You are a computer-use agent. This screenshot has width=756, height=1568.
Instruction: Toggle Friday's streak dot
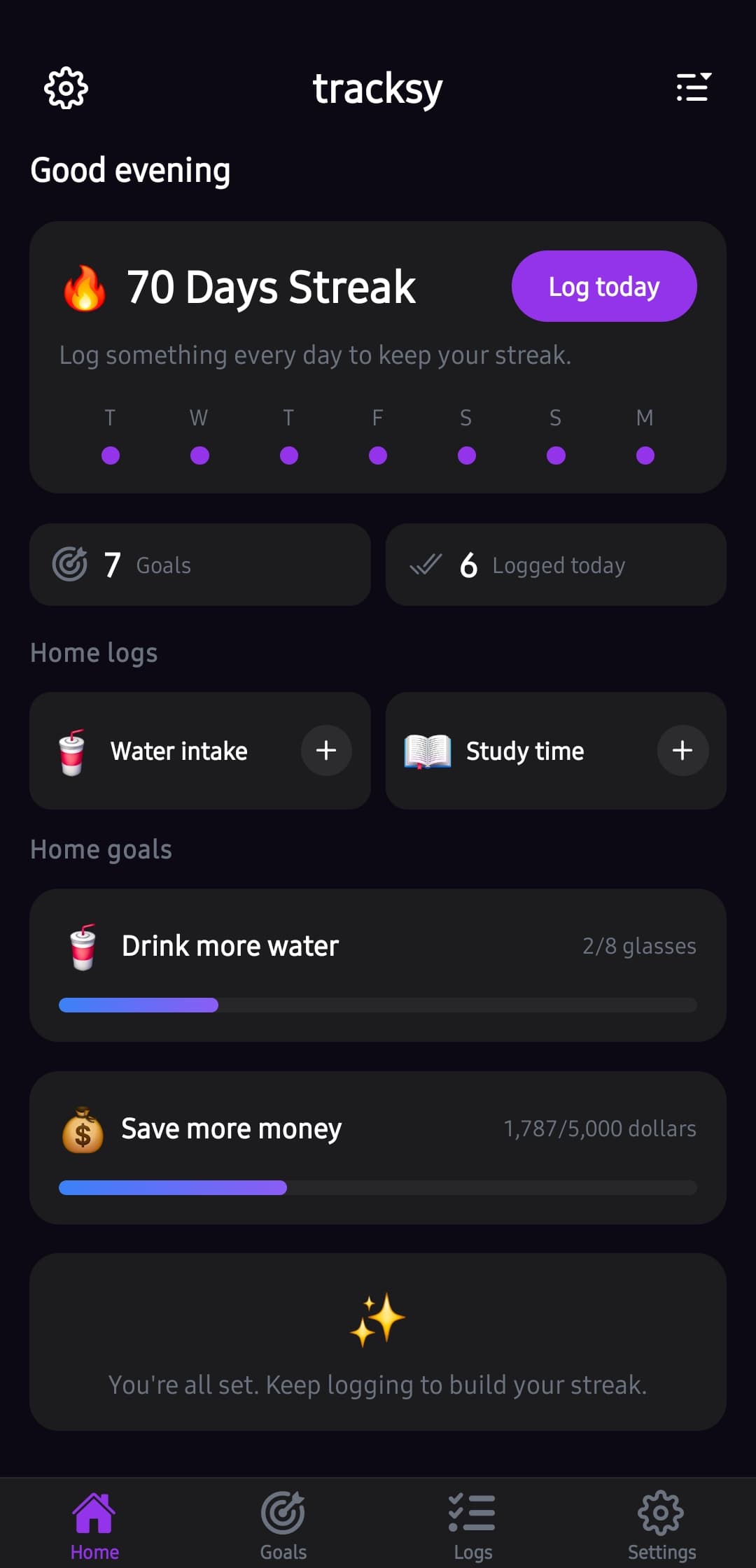click(x=377, y=455)
